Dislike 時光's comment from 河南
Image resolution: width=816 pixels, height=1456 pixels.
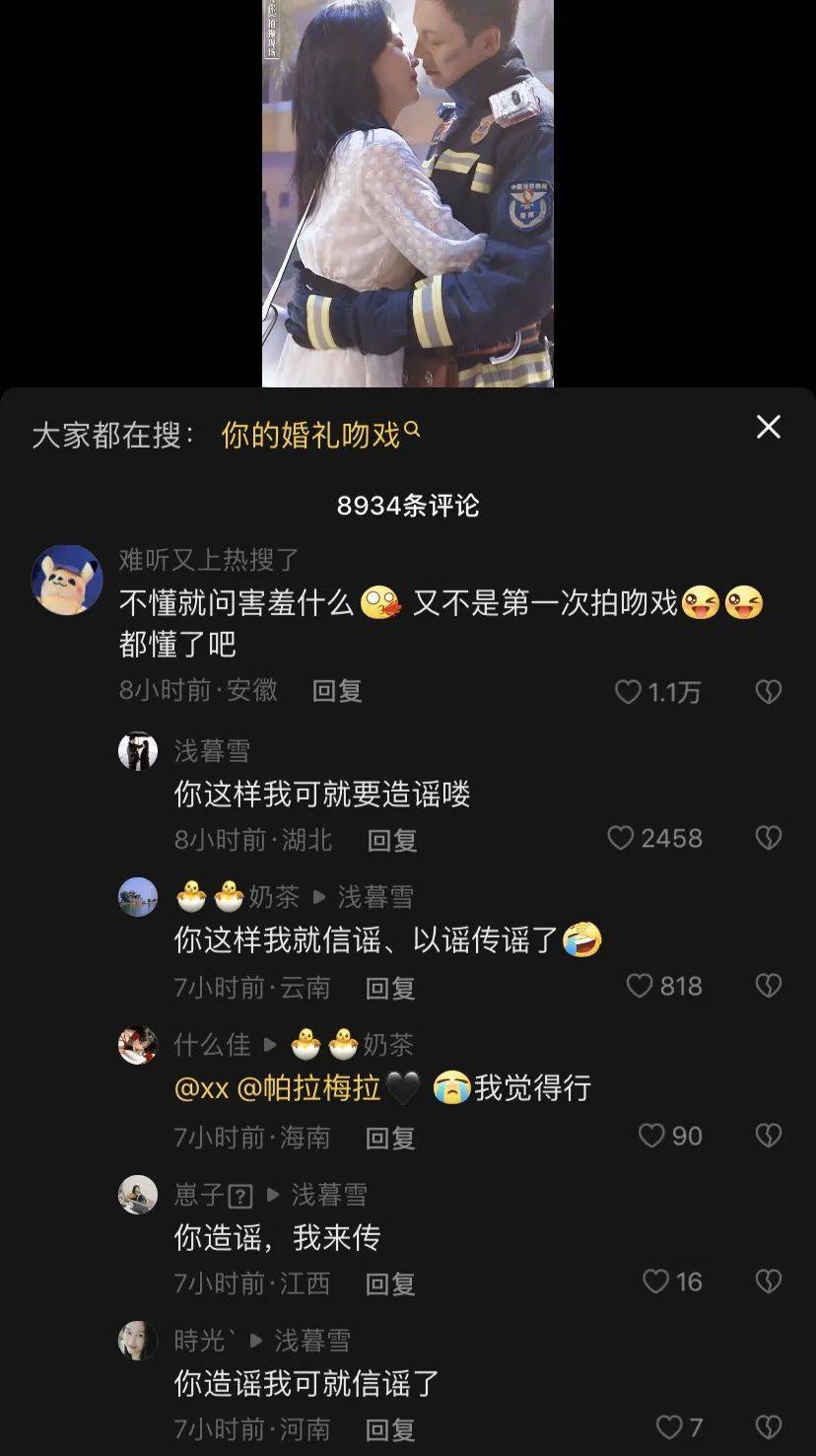click(768, 1427)
